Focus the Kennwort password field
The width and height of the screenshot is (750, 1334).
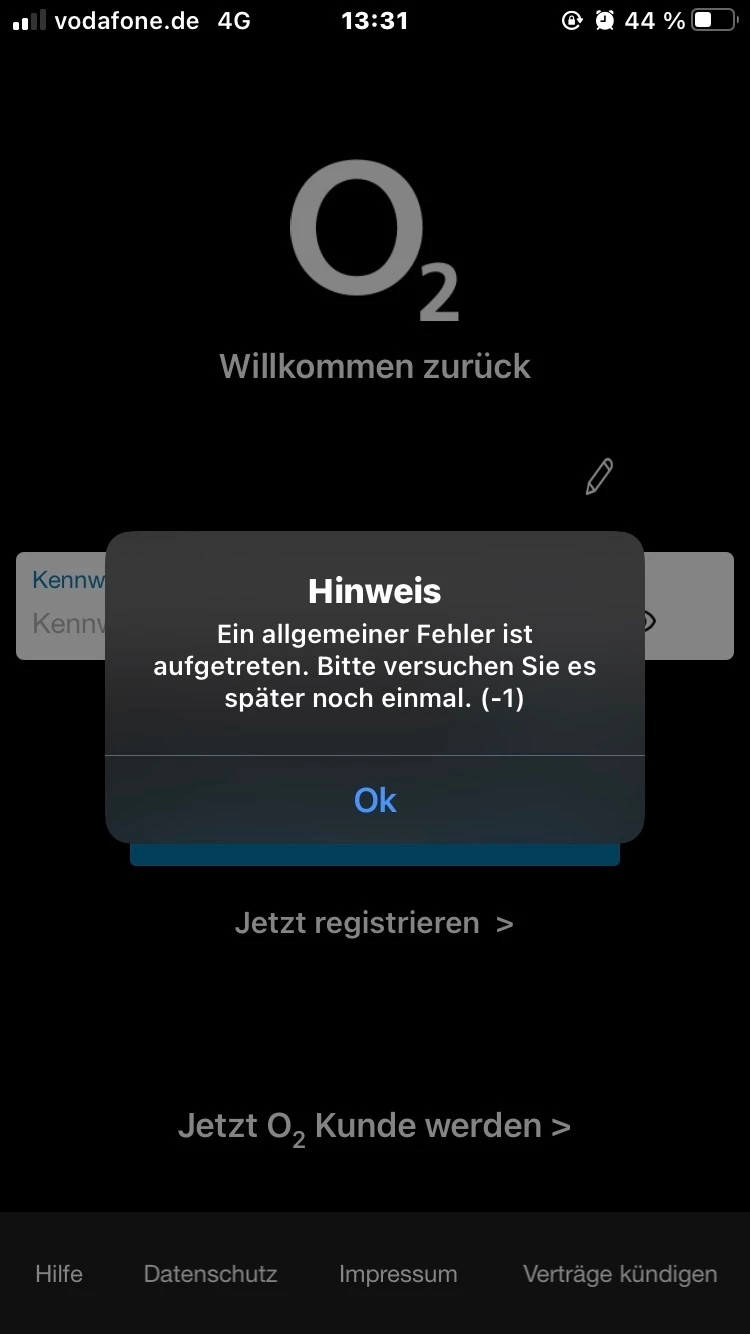point(62,622)
